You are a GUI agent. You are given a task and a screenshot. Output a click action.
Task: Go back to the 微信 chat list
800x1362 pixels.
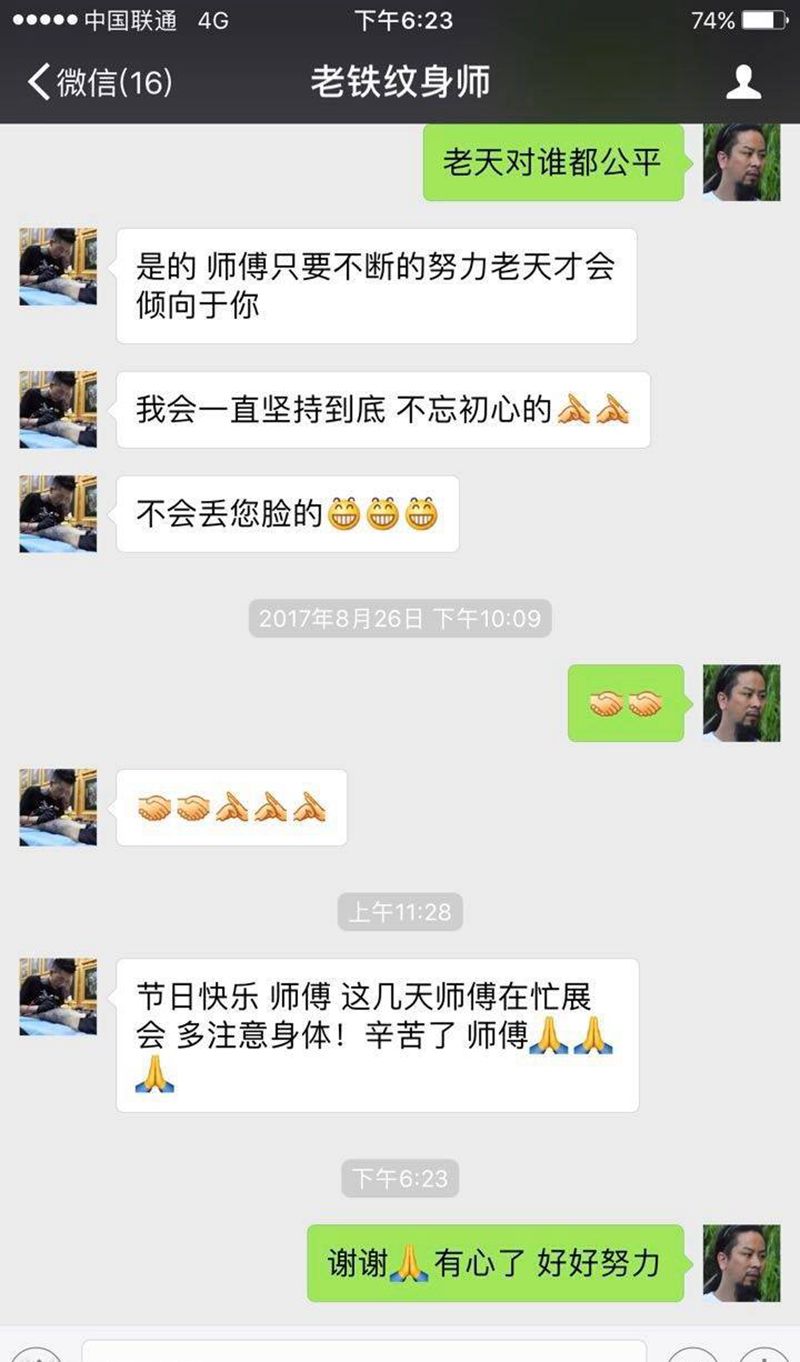[x=98, y=82]
